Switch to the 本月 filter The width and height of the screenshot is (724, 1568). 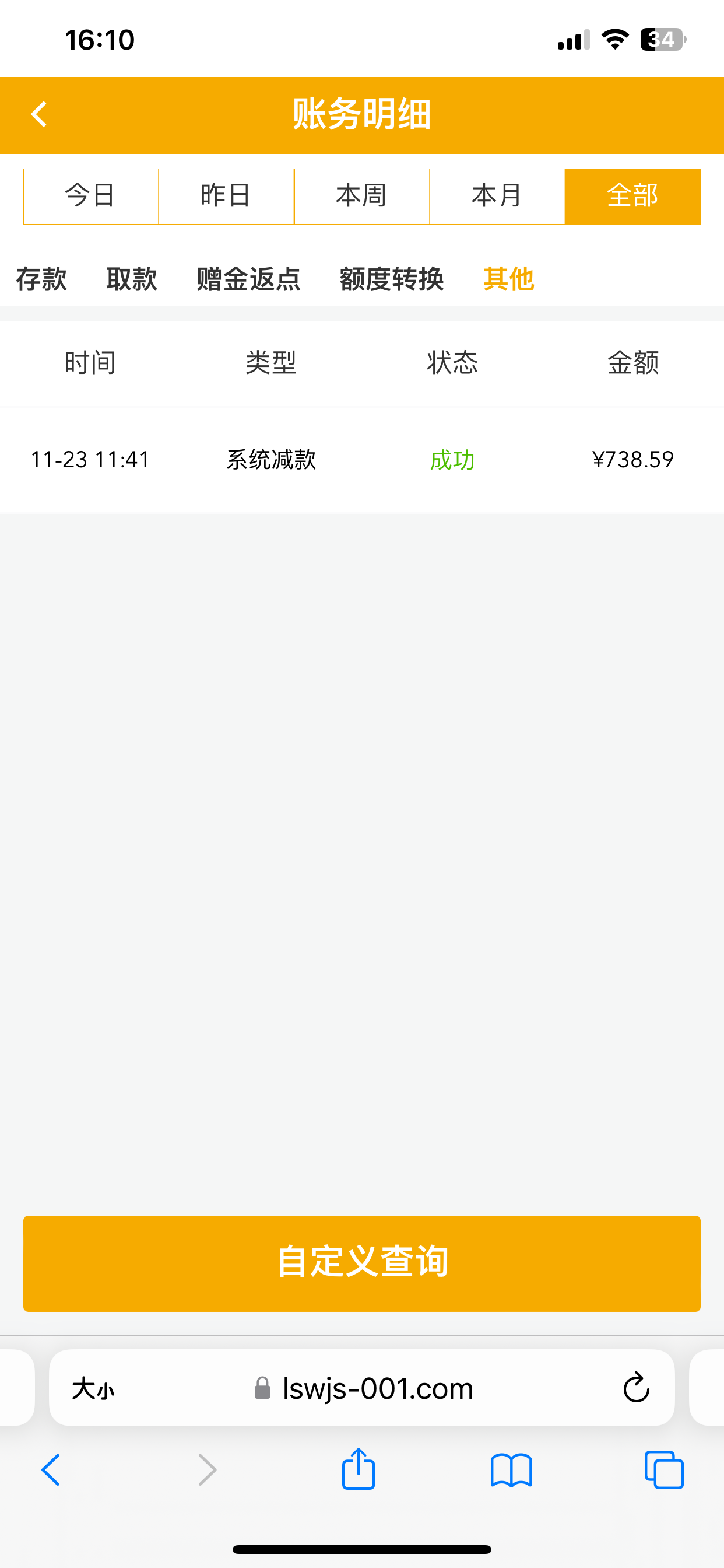coord(497,195)
